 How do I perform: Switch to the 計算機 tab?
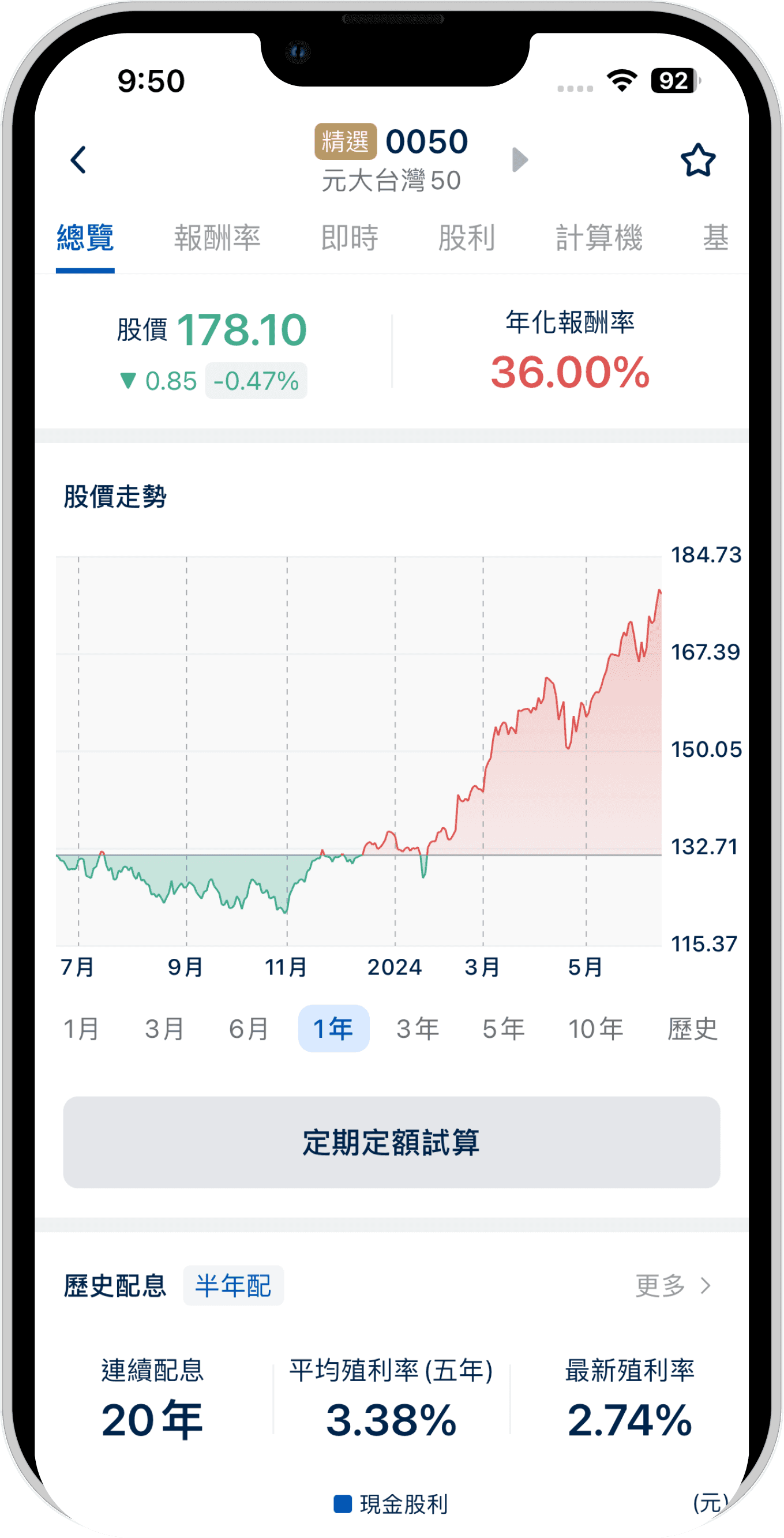point(599,238)
